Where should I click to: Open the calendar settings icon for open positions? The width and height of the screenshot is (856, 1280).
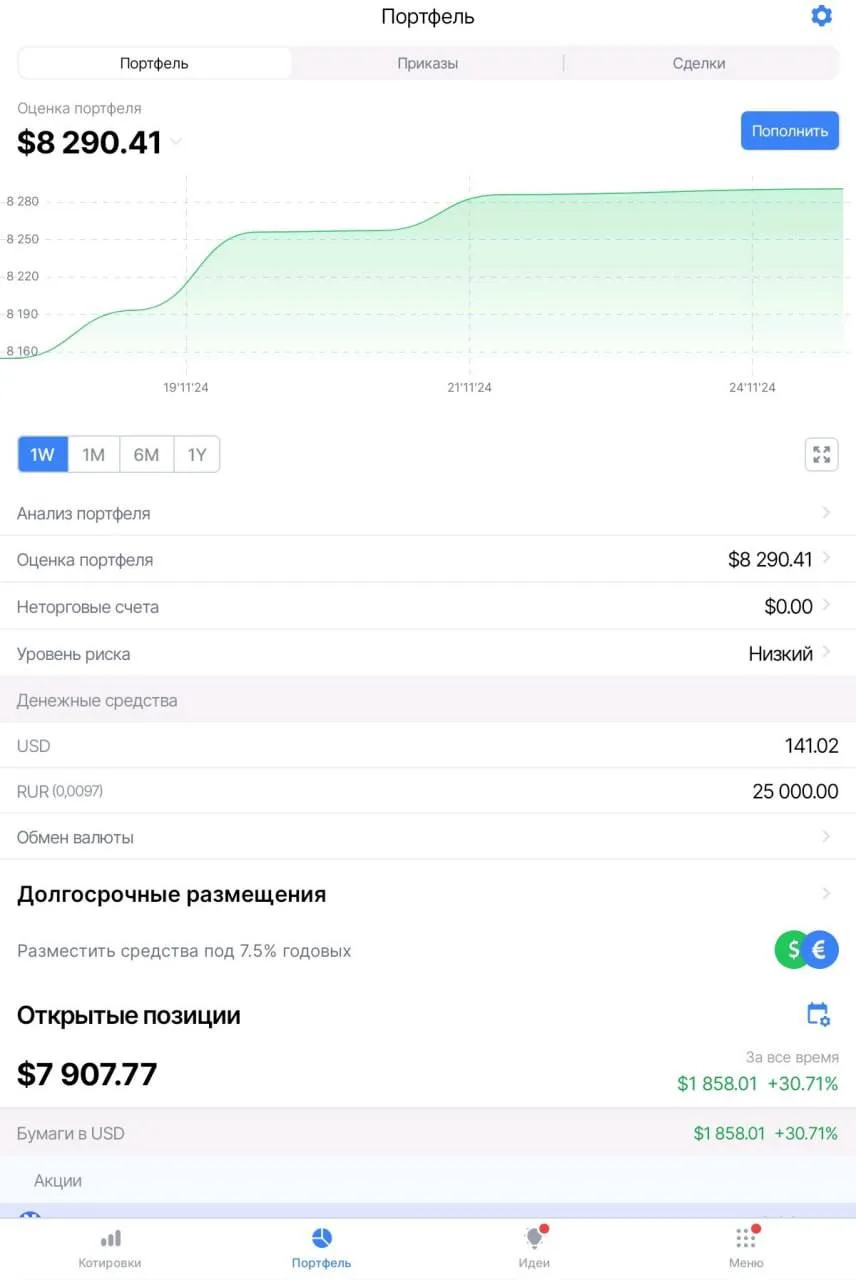[x=818, y=1014]
